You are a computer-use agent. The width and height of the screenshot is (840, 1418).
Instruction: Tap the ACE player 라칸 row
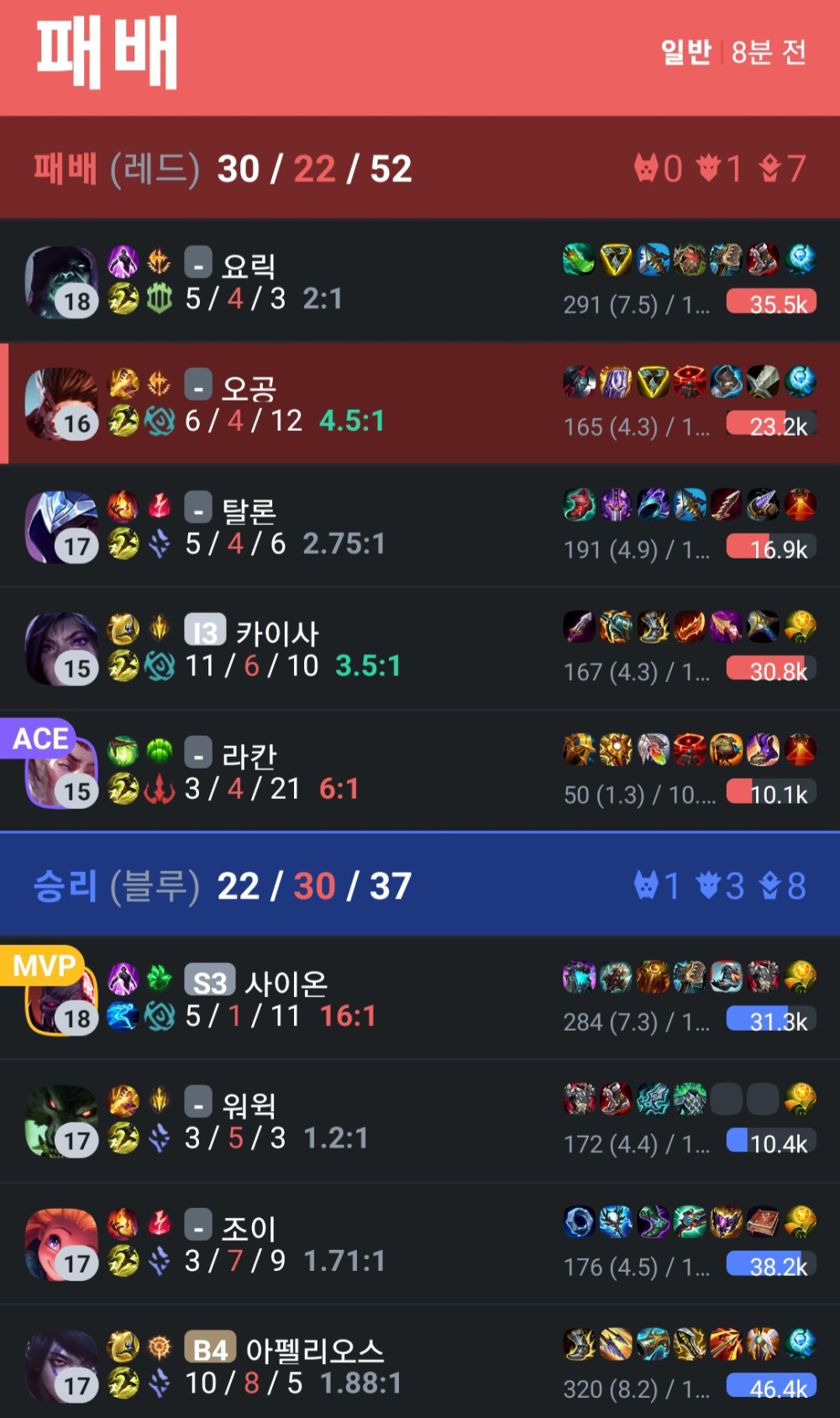pyautogui.click(x=420, y=772)
